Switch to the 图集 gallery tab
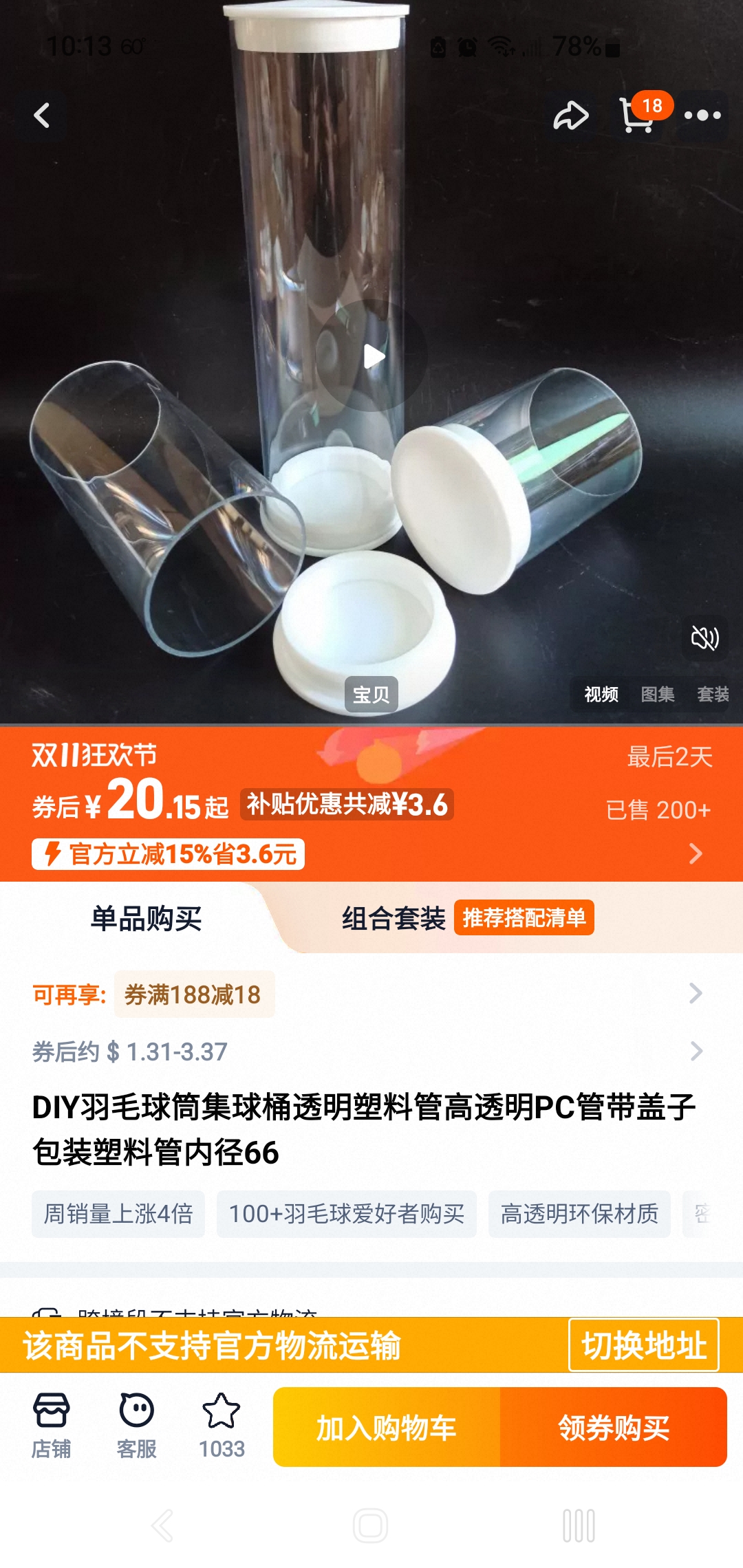743x1568 pixels. click(657, 695)
